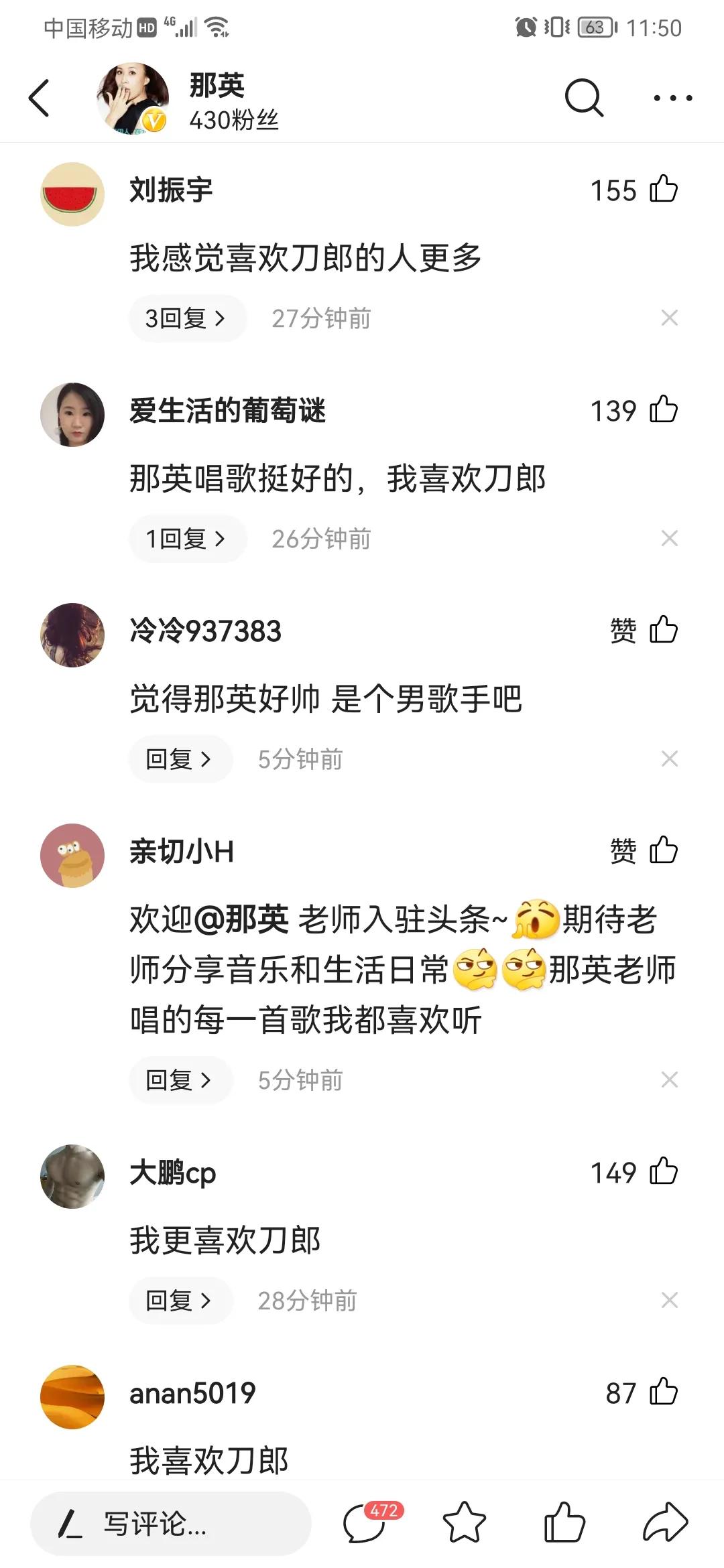Screen dimensions: 724x1568
Task: Reply to 冷冷937383's comment
Action: click(x=180, y=759)
